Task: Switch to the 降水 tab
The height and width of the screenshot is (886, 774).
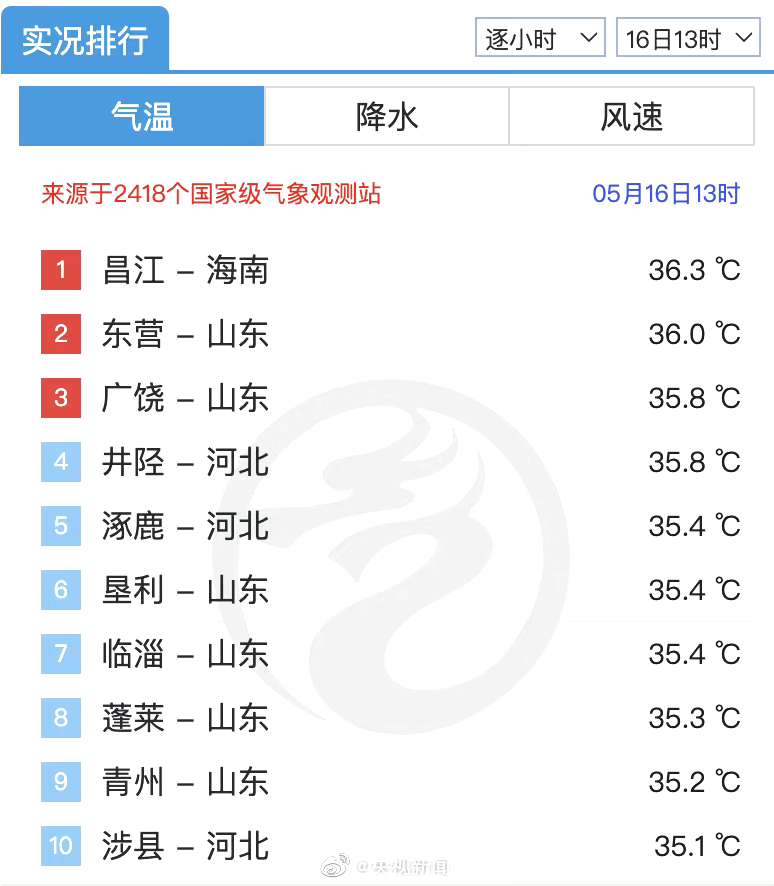Action: click(x=386, y=117)
